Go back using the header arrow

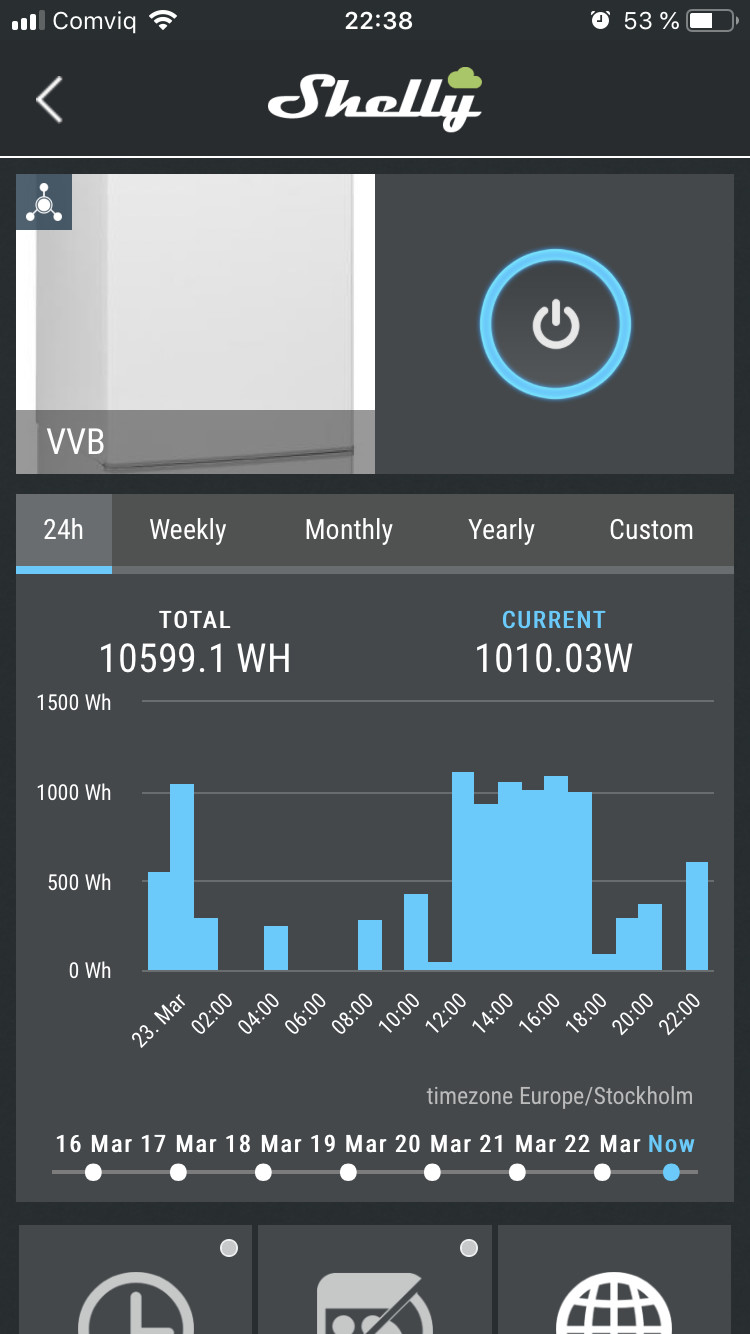click(x=49, y=100)
